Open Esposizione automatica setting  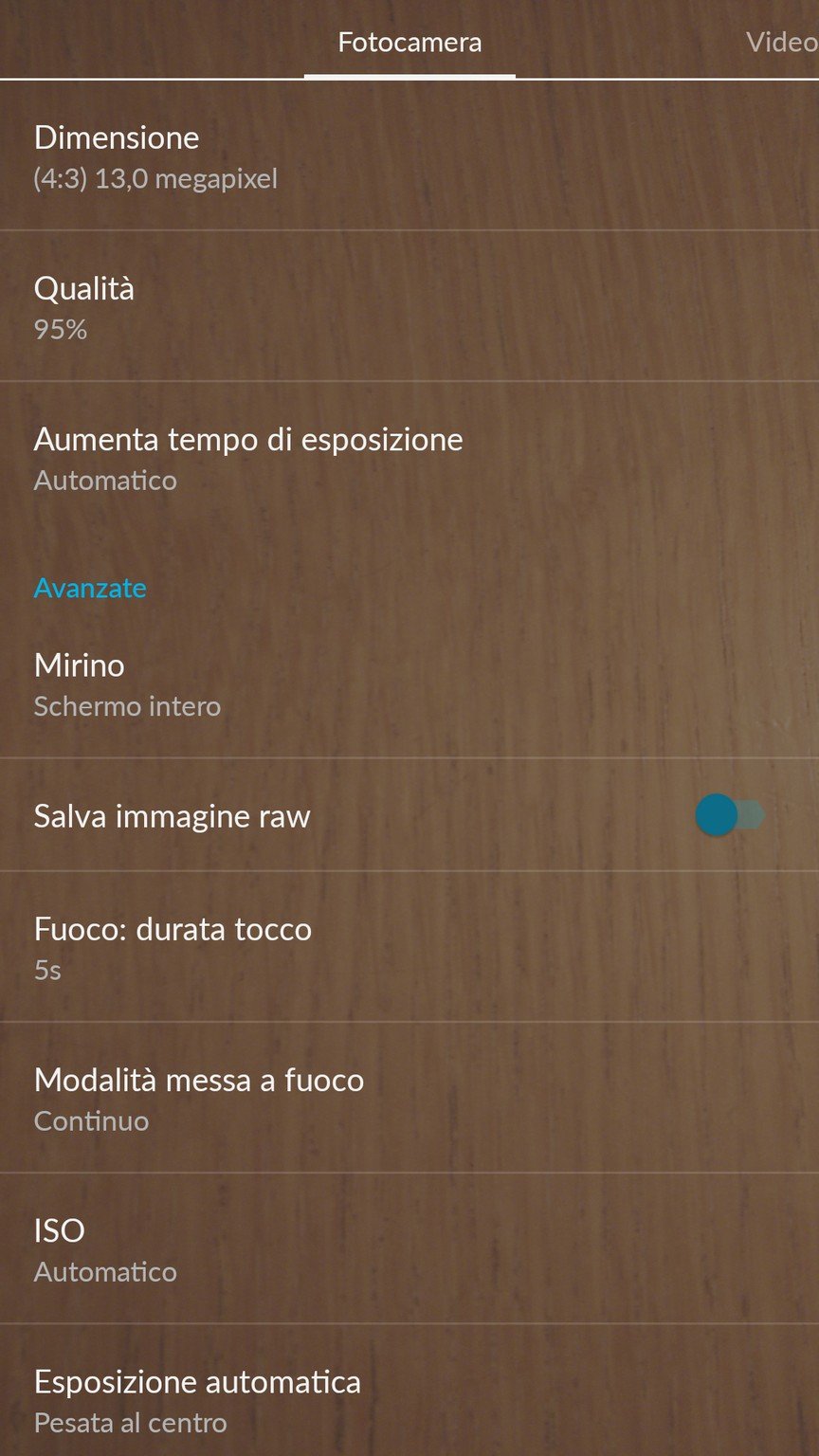click(x=409, y=1400)
